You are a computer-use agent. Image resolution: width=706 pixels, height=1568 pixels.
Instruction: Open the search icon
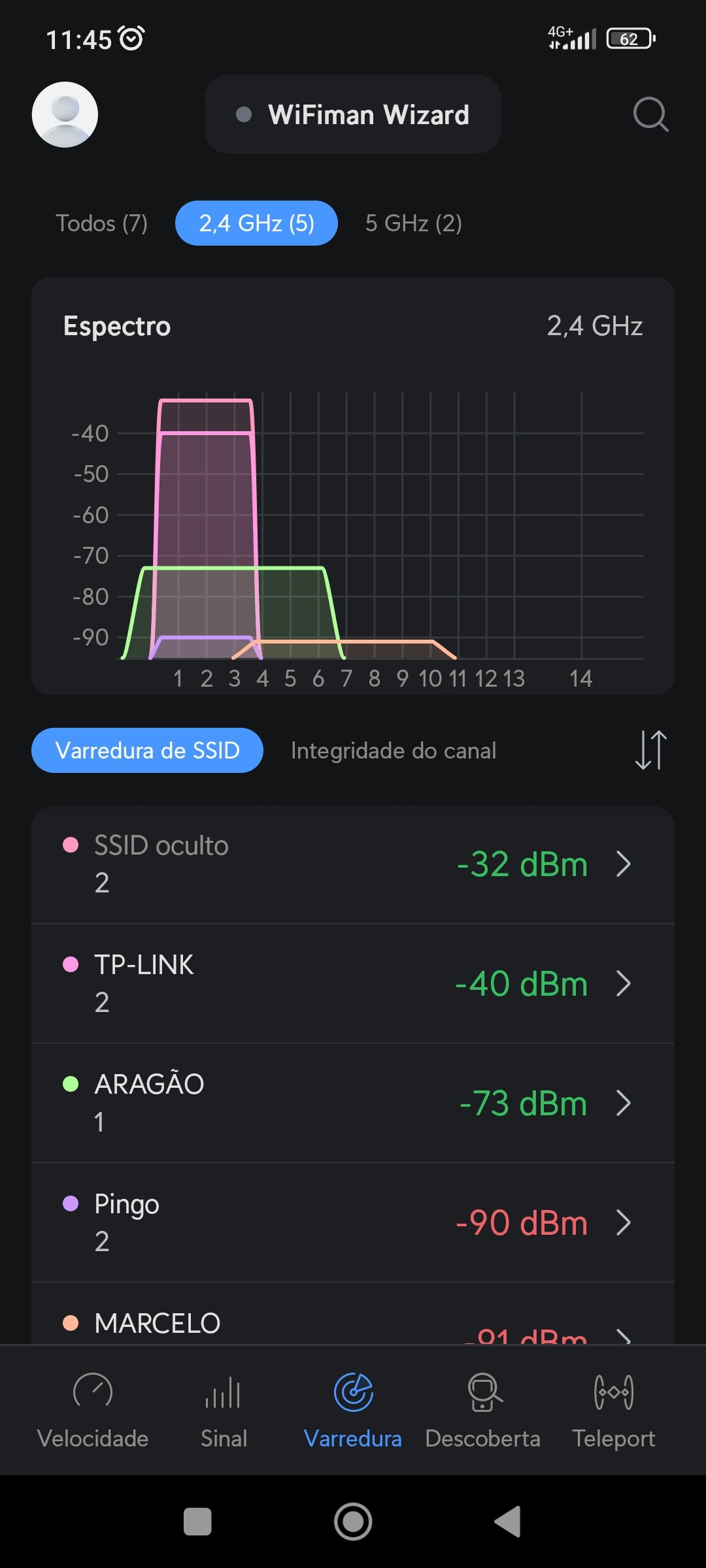(650, 114)
